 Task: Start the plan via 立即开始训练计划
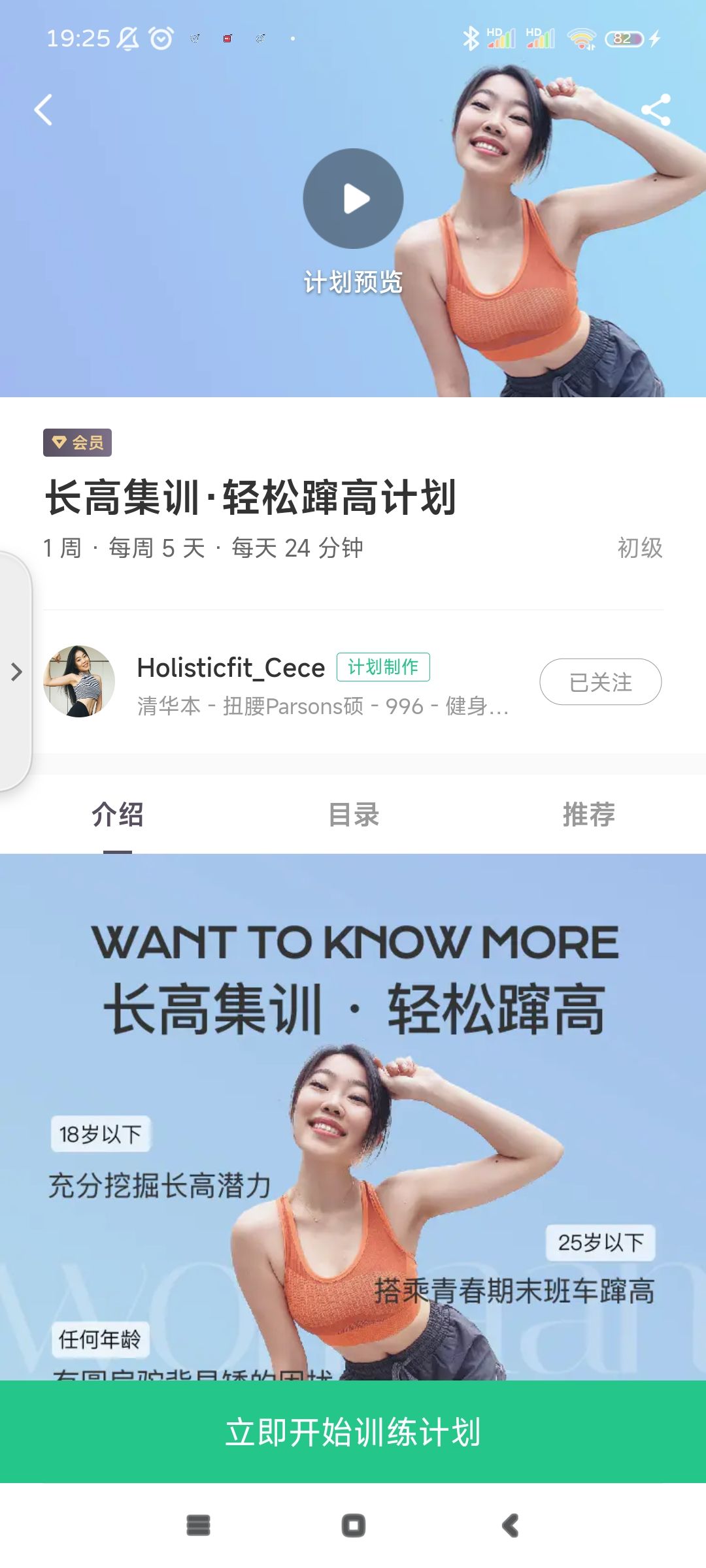point(353,1432)
